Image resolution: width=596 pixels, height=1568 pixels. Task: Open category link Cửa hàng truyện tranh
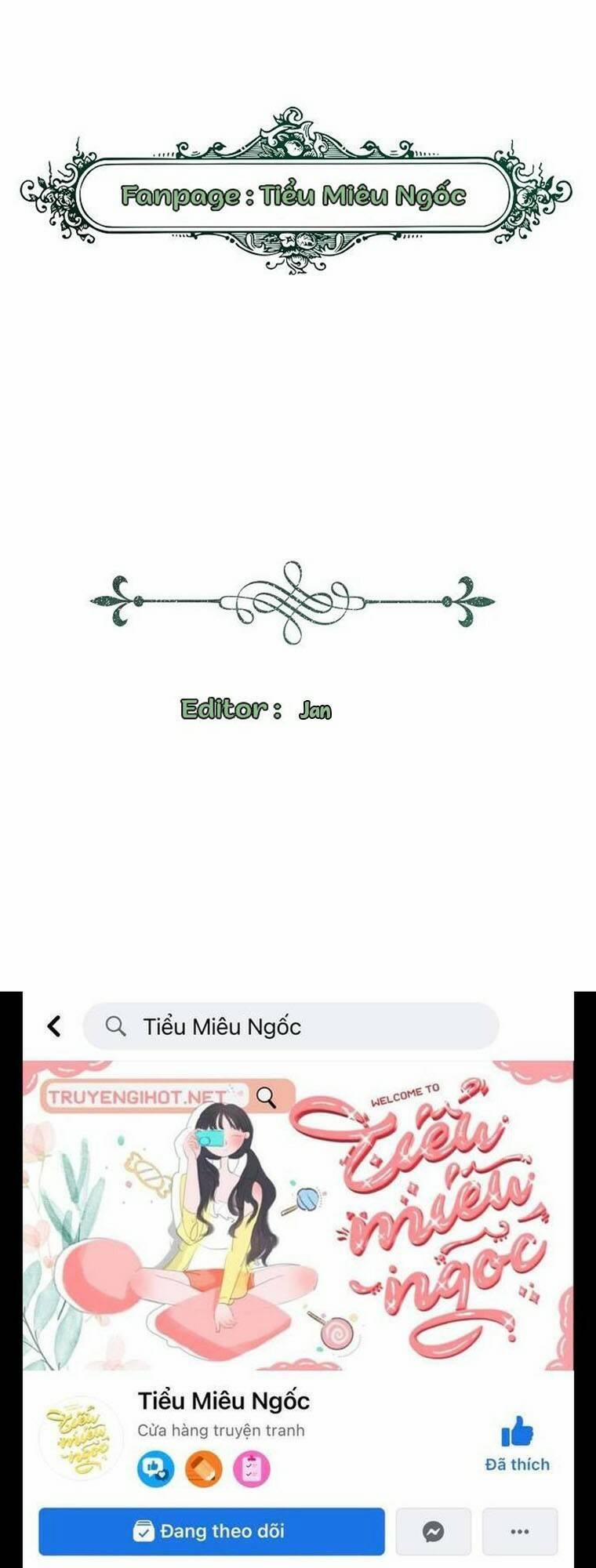[x=224, y=1430]
